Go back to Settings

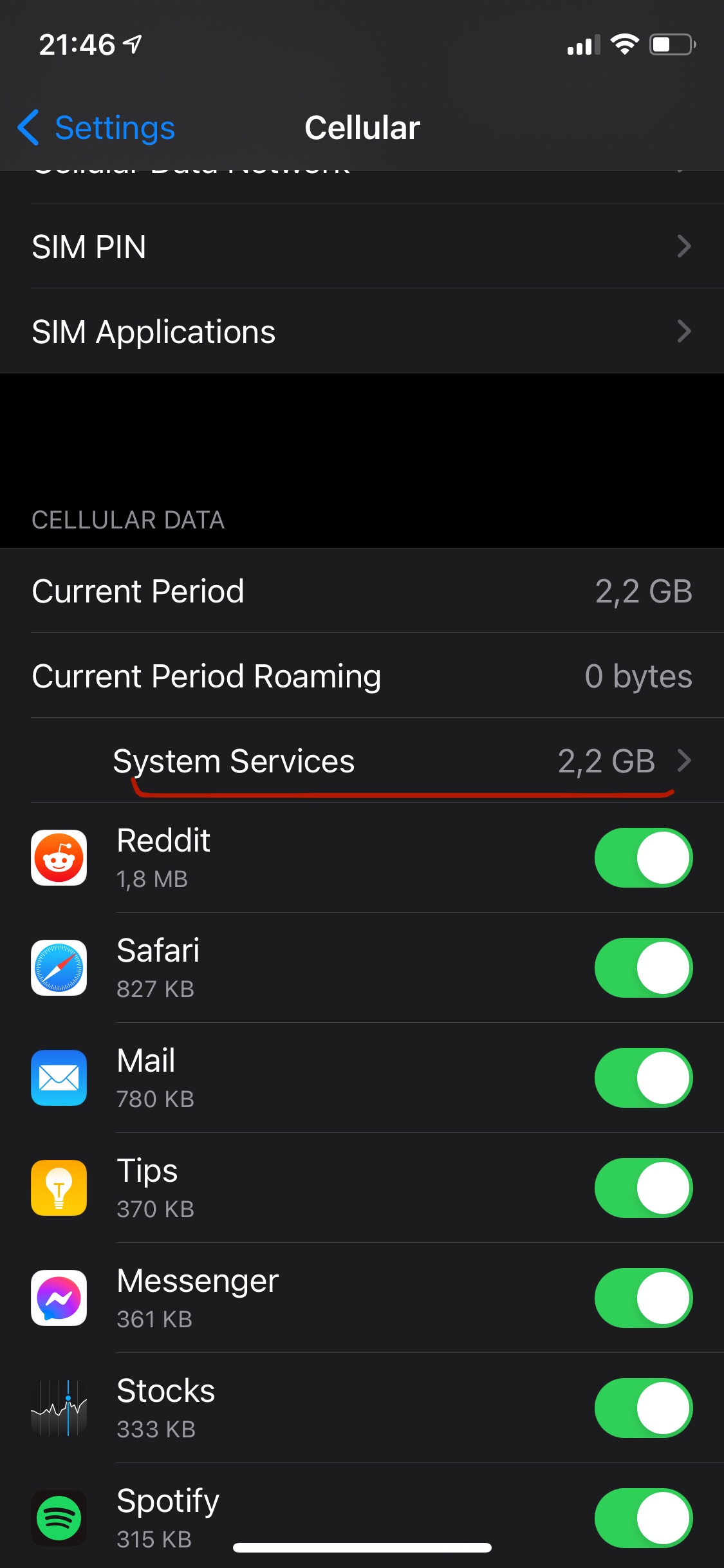point(96,127)
